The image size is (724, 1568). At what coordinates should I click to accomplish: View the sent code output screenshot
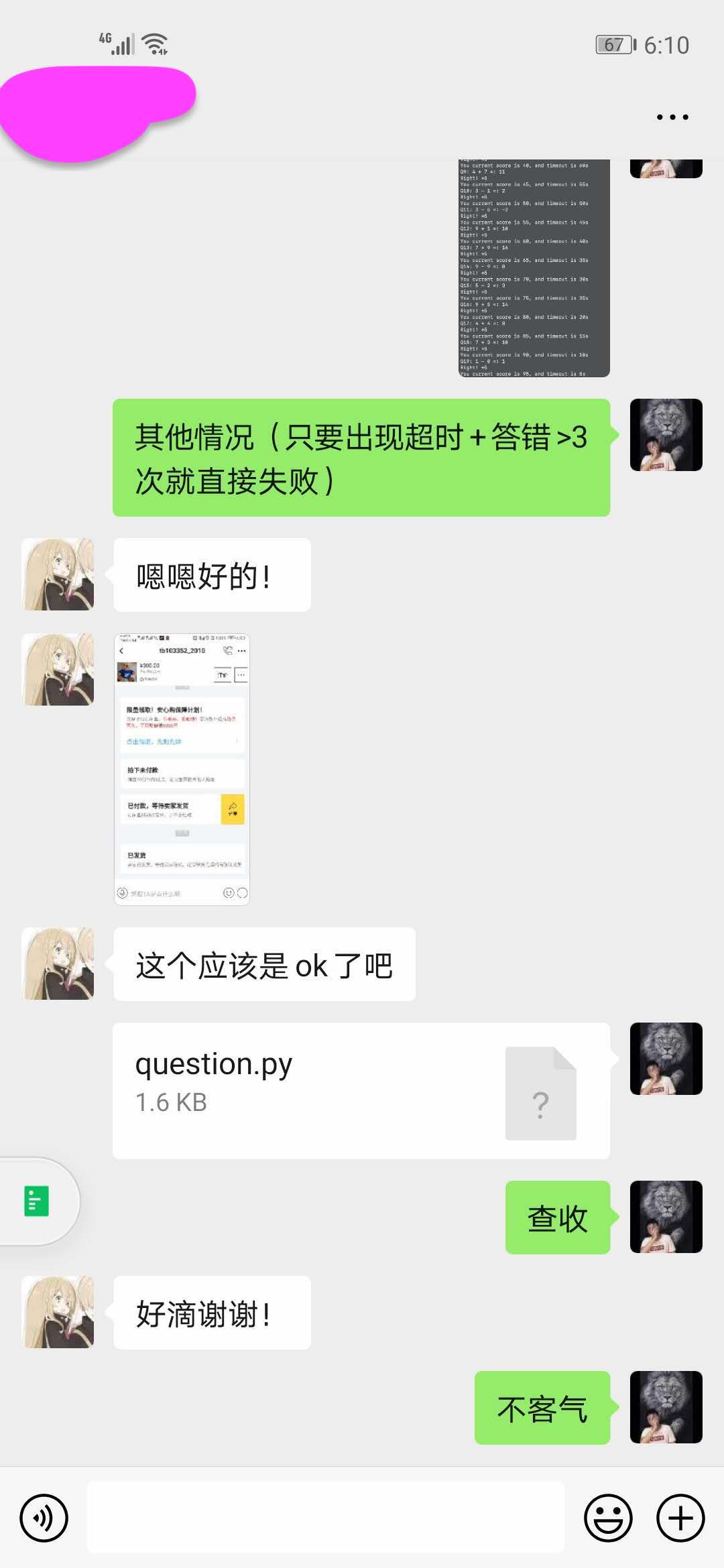(534, 268)
